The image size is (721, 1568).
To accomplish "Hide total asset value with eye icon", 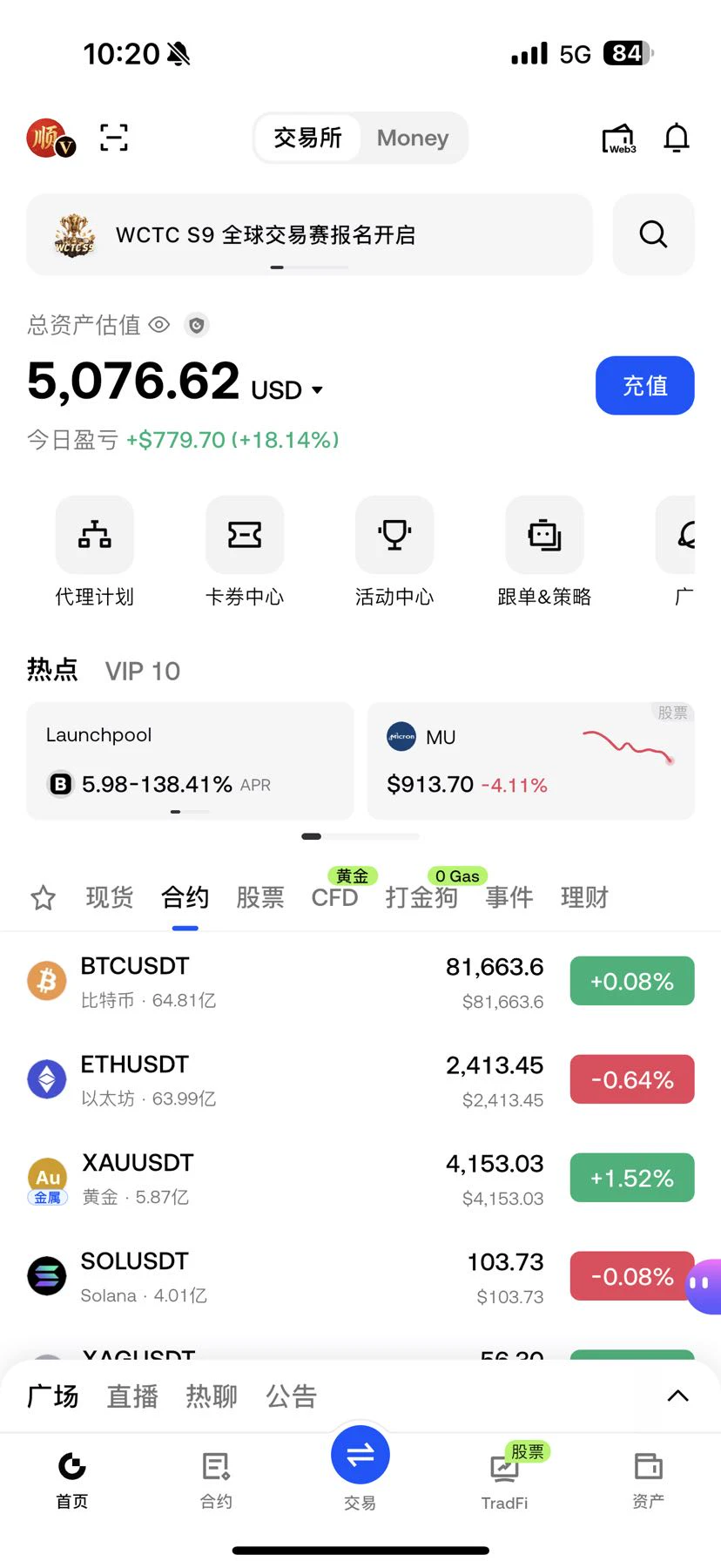I will tap(159, 325).
